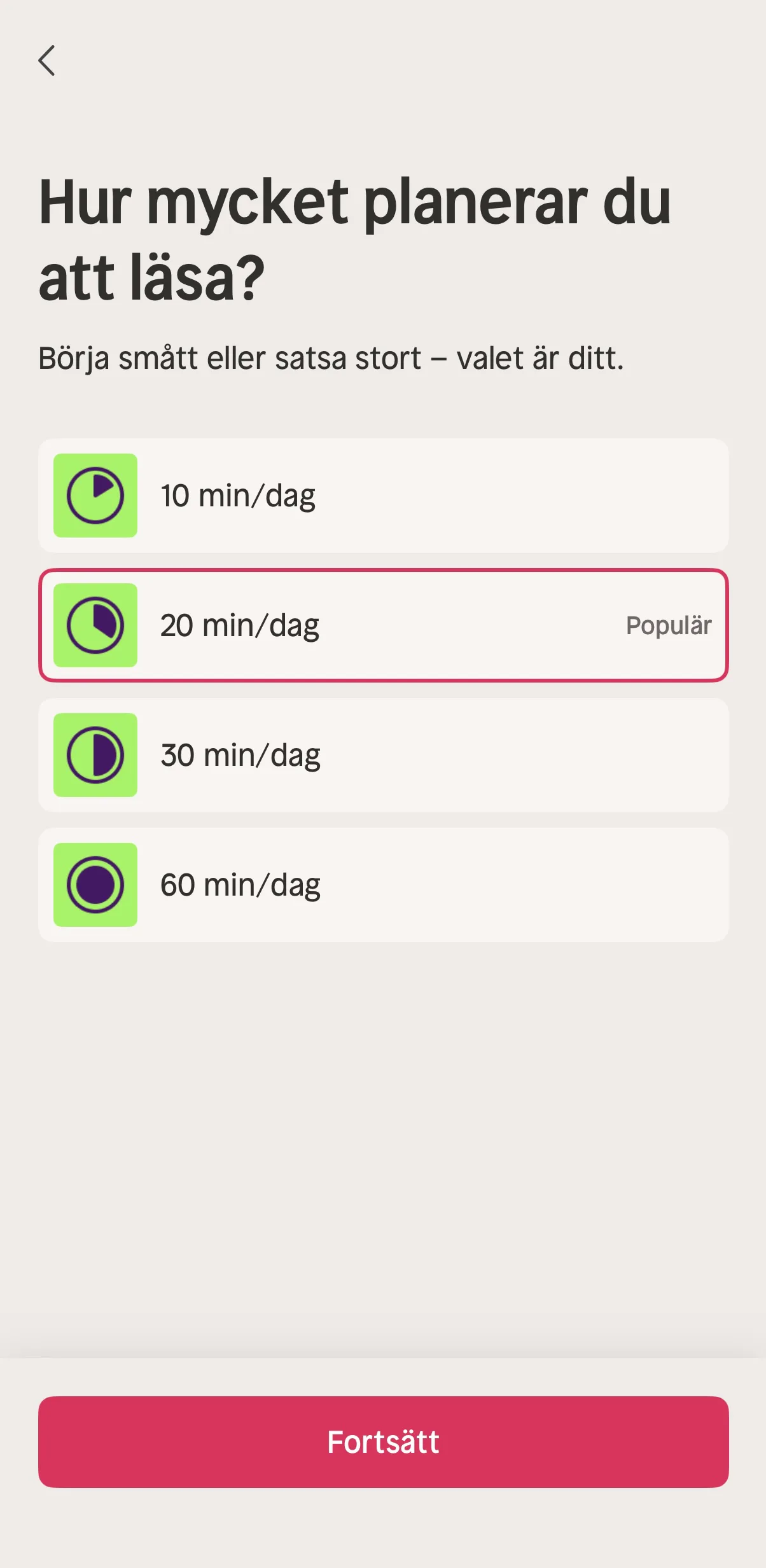Tap the back chevron at the top

(46, 60)
